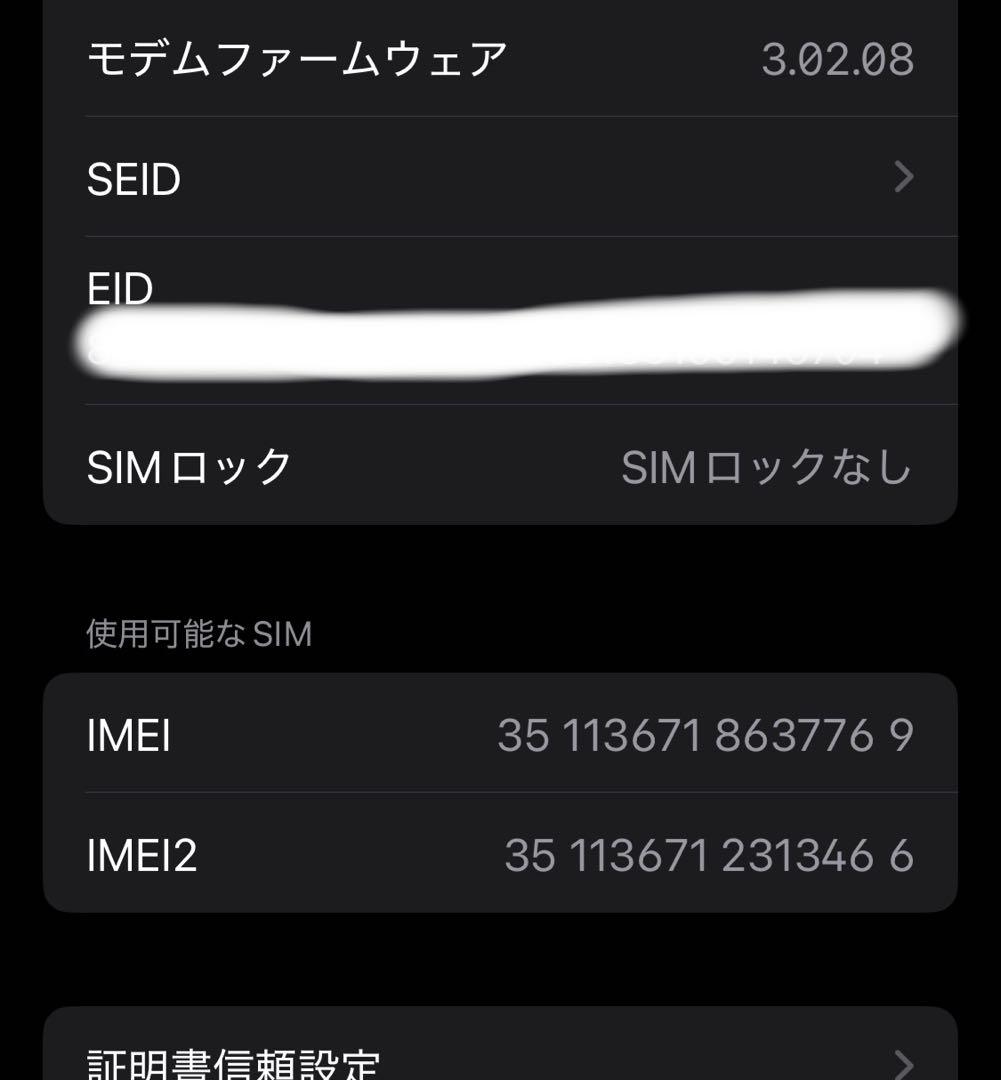Tap the SIMロック row

click(x=500, y=465)
